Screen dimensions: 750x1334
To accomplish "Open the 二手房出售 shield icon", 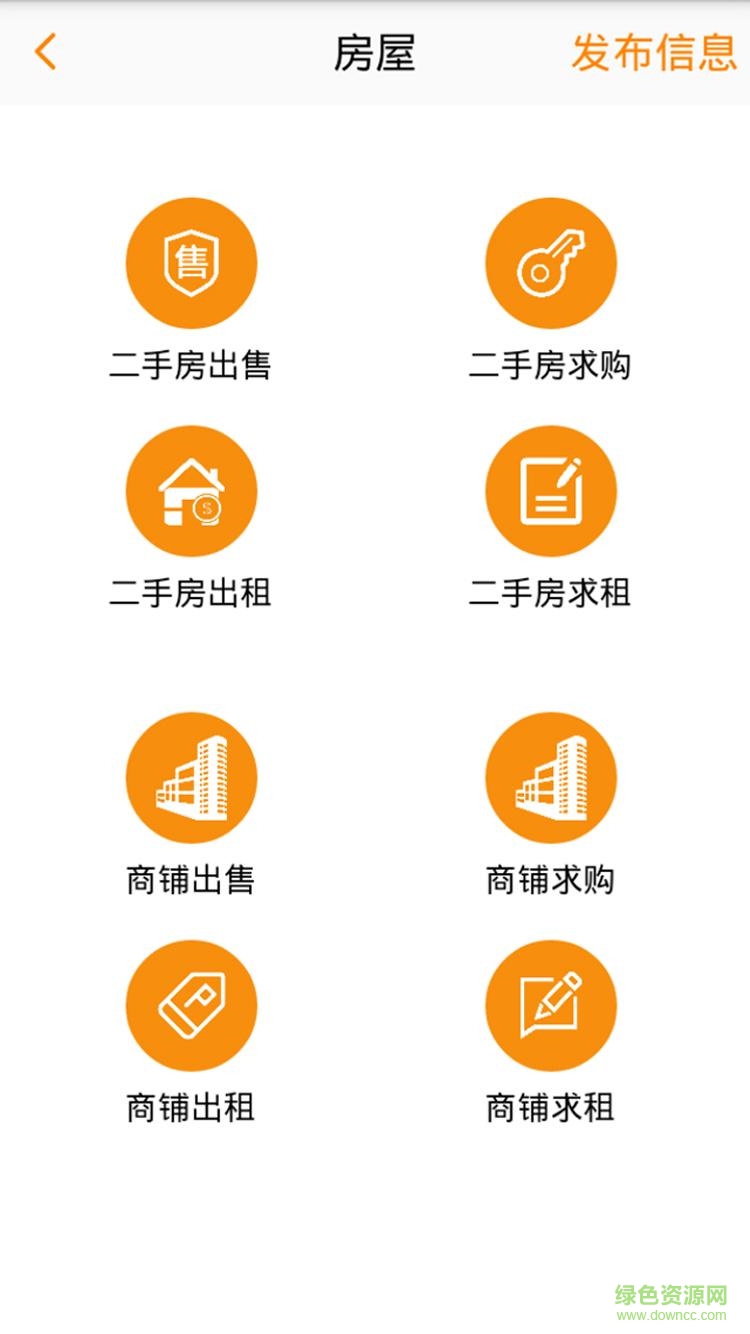I will 191,262.
